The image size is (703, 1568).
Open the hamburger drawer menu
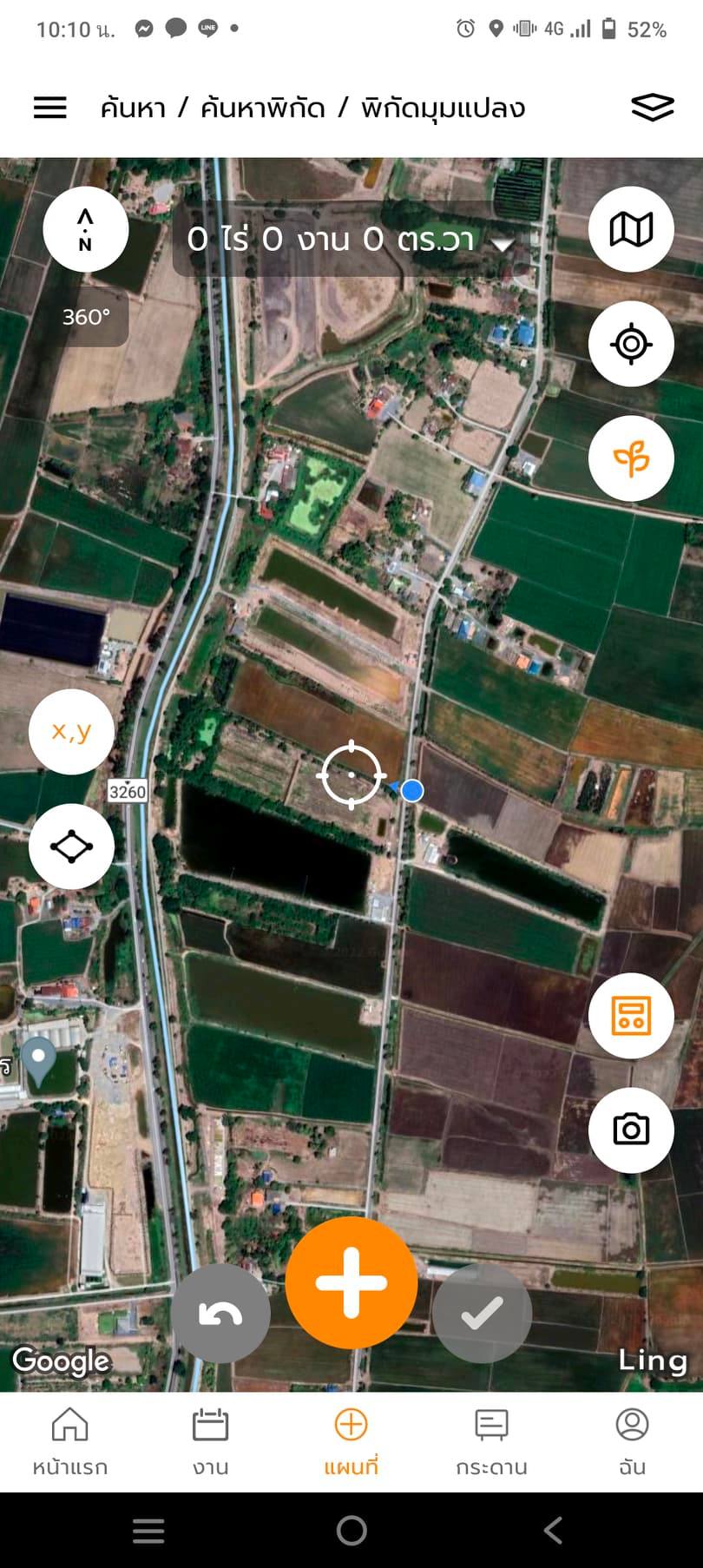[x=50, y=108]
